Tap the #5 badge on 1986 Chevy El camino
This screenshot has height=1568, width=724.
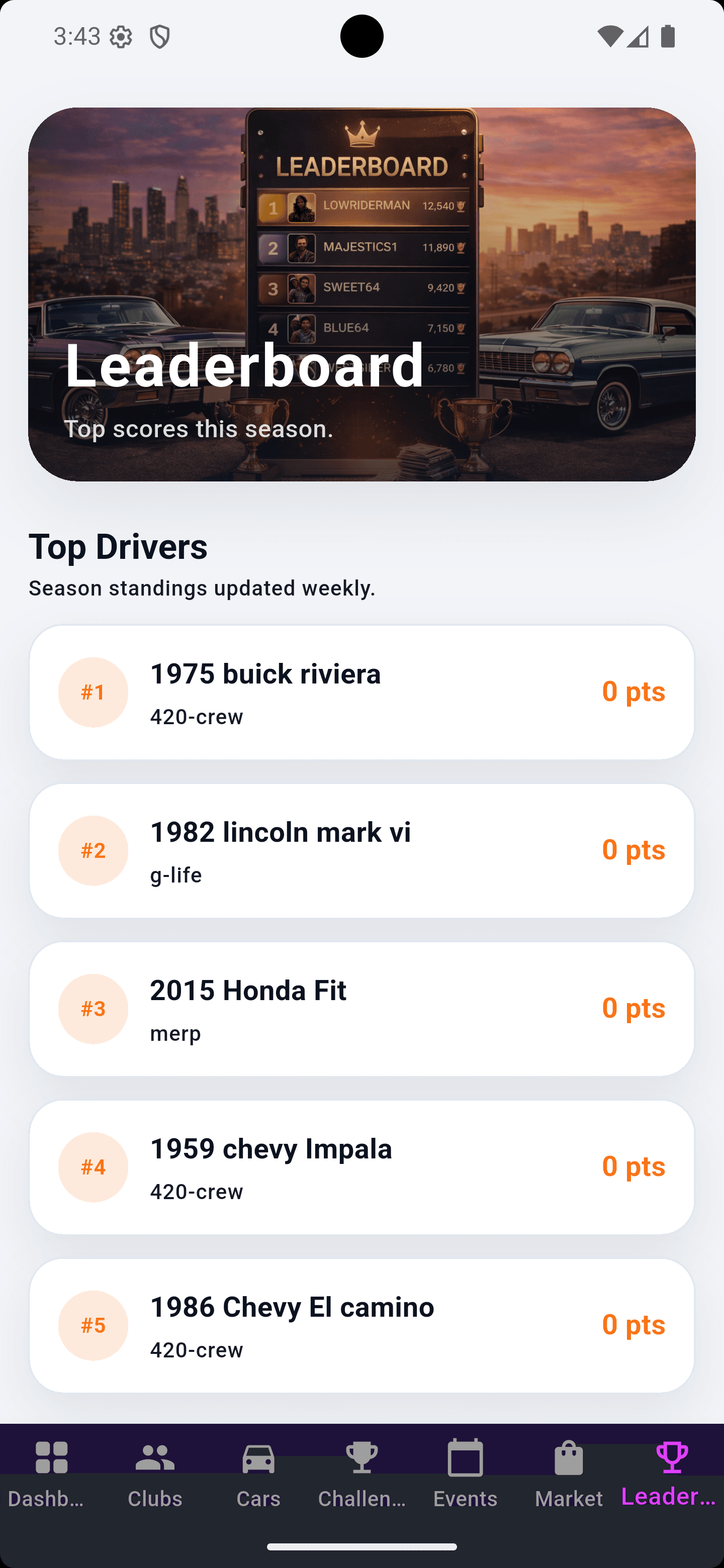tap(93, 1325)
